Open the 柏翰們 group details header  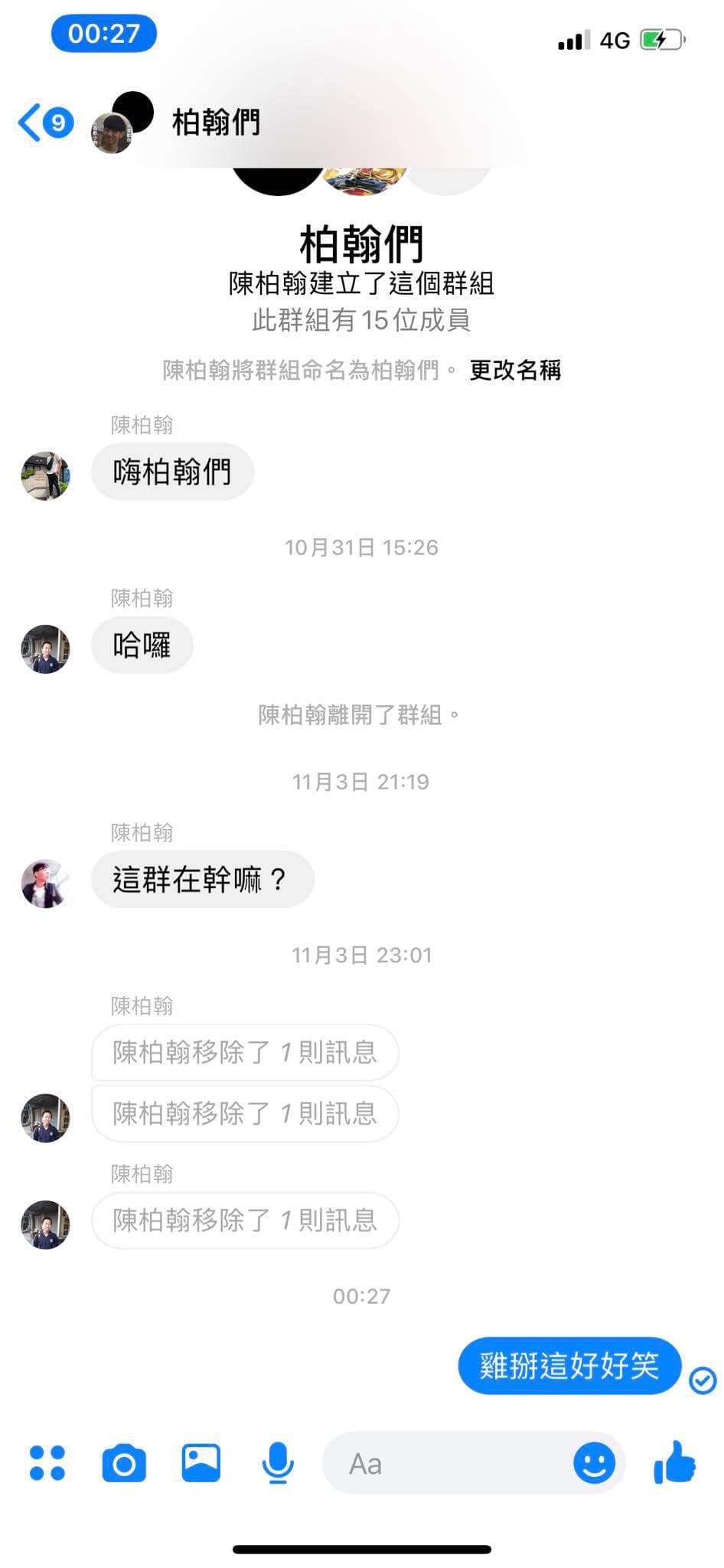coord(216,122)
